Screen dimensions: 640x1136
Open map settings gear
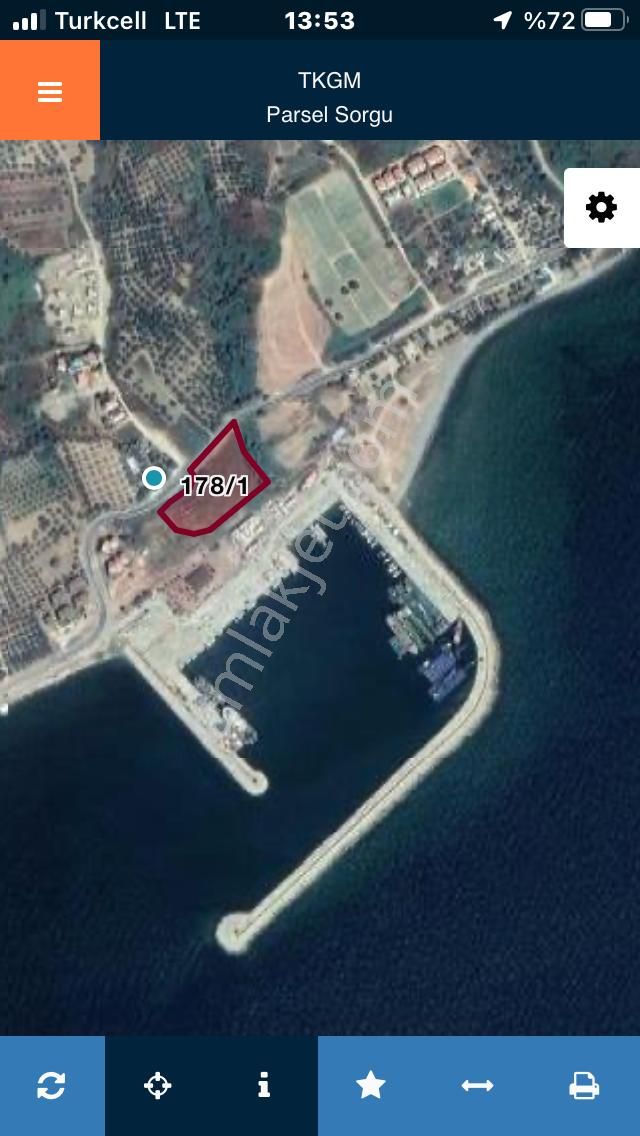coord(601,208)
